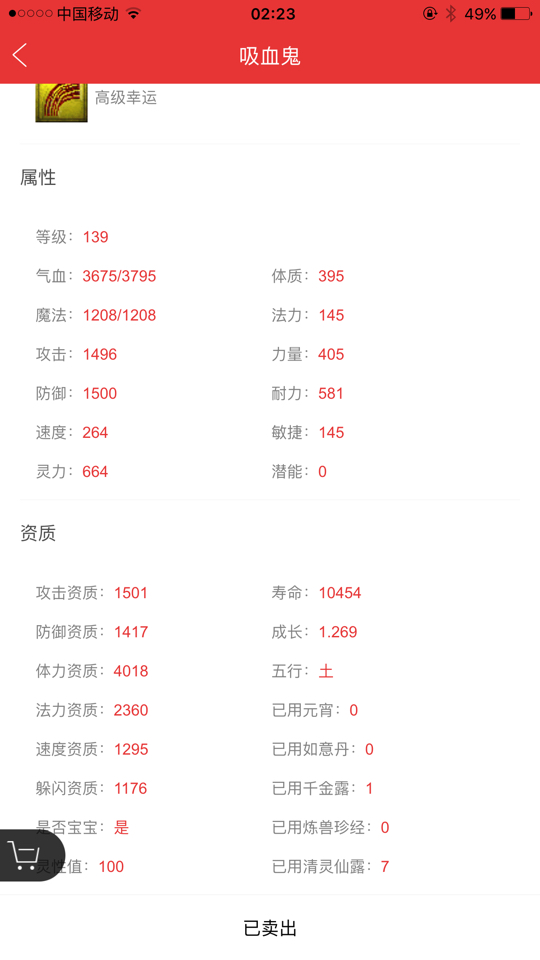Open the floating shopping cart

point(25,855)
